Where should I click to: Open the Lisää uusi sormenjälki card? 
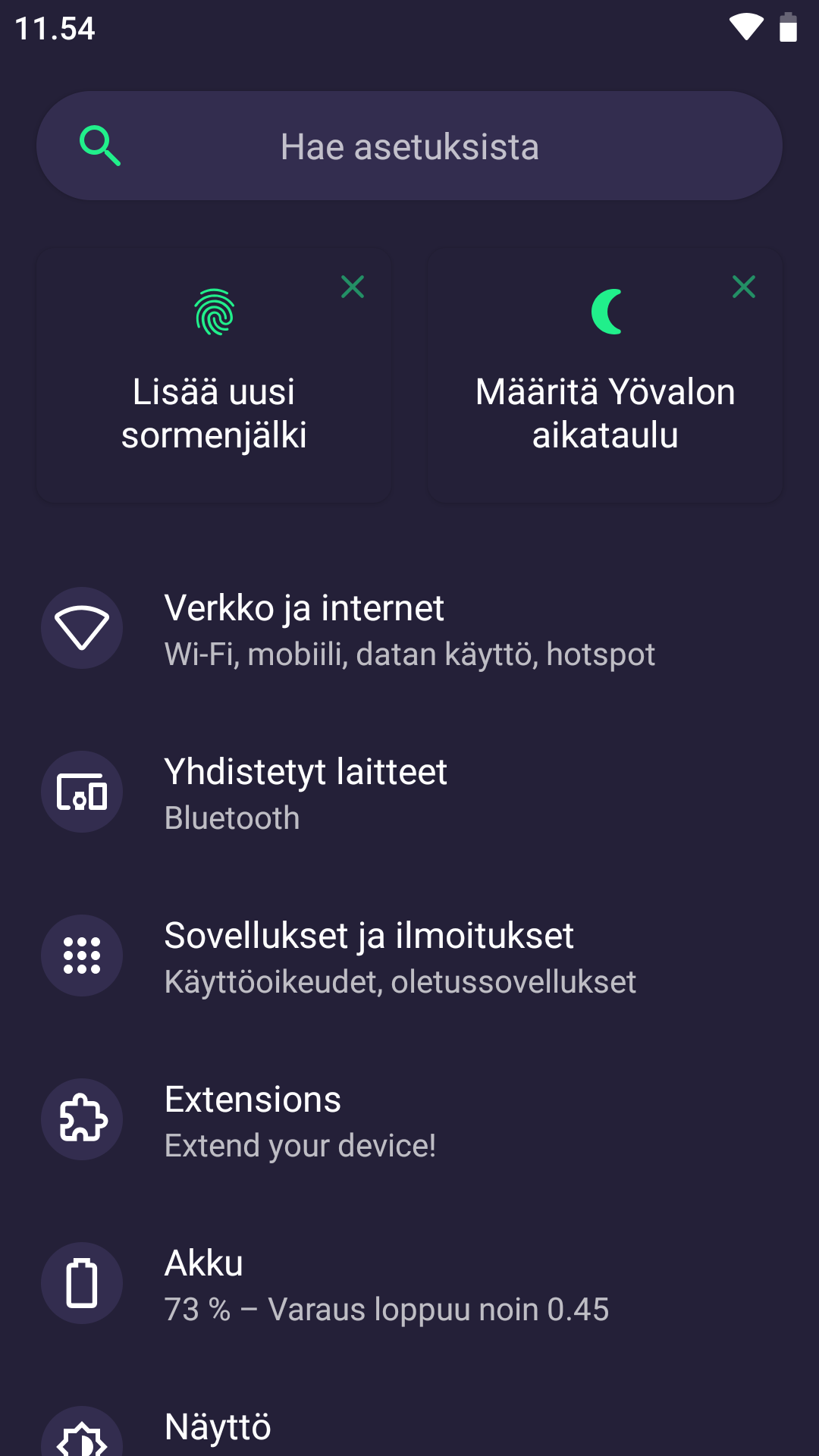pyautogui.click(x=214, y=375)
